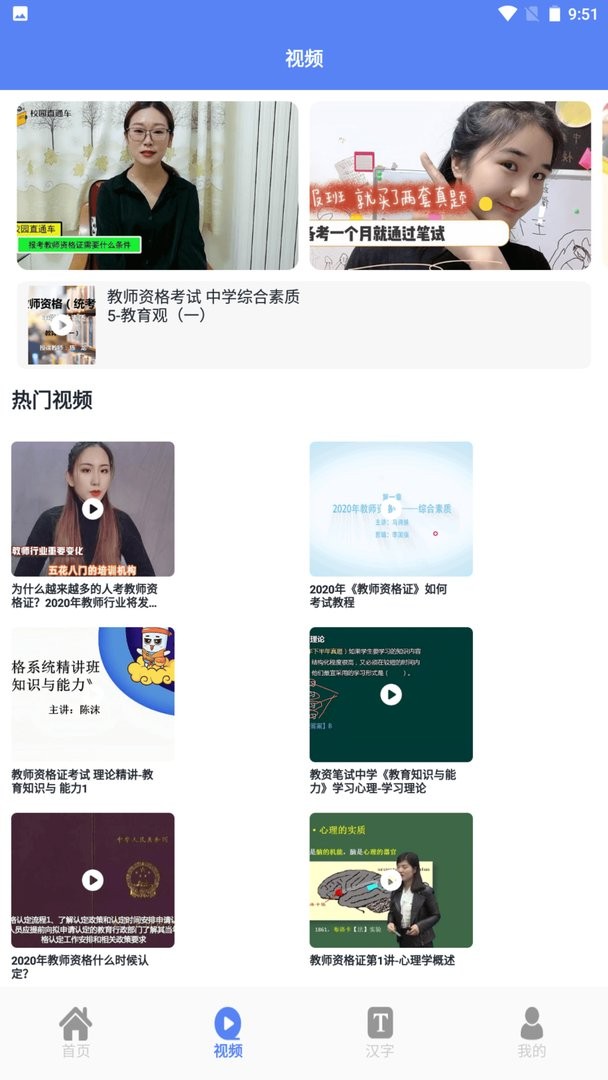608x1080 pixels.
Task: Go to the 汉字 tab
Action: (380, 1033)
